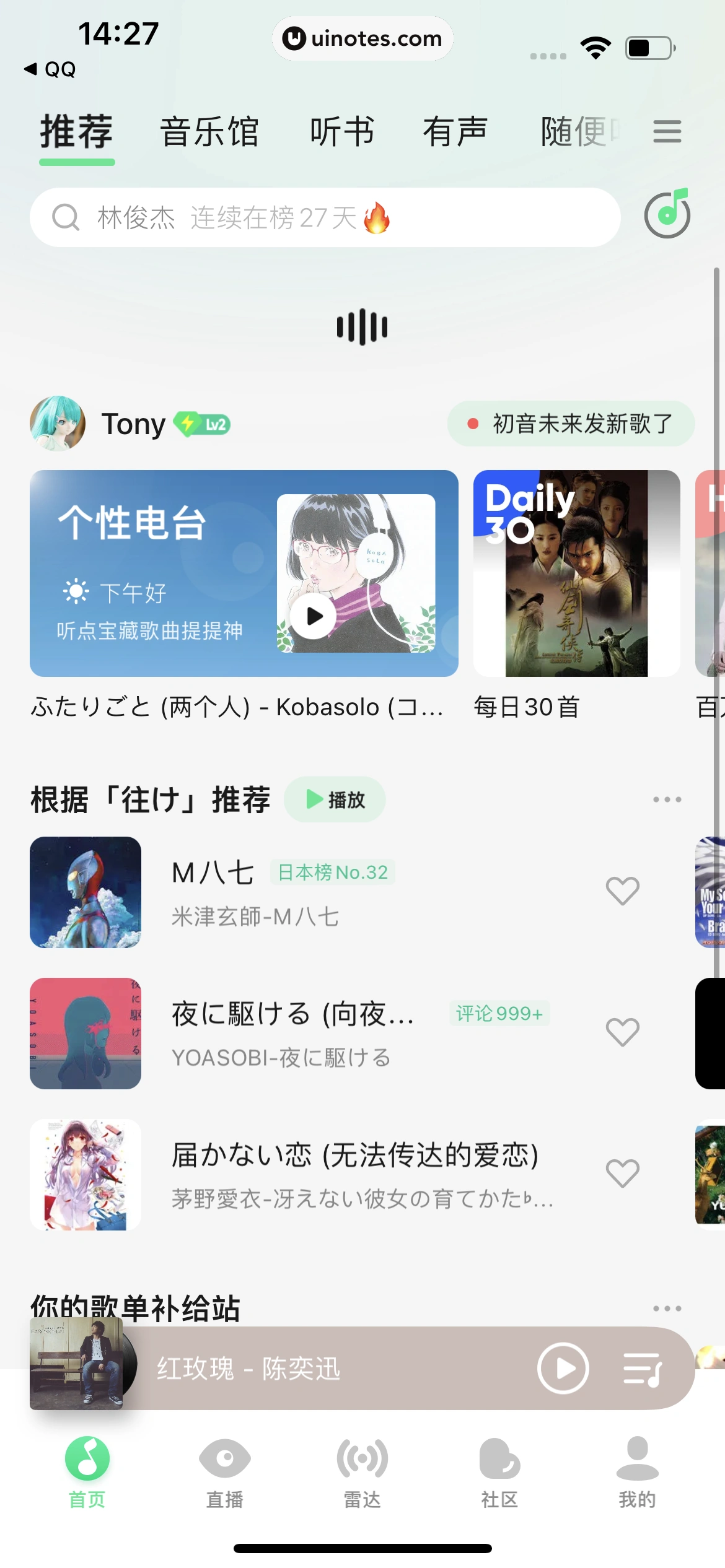Switch to the 听书 tab
Viewport: 725px width, 1568px height.
click(342, 132)
